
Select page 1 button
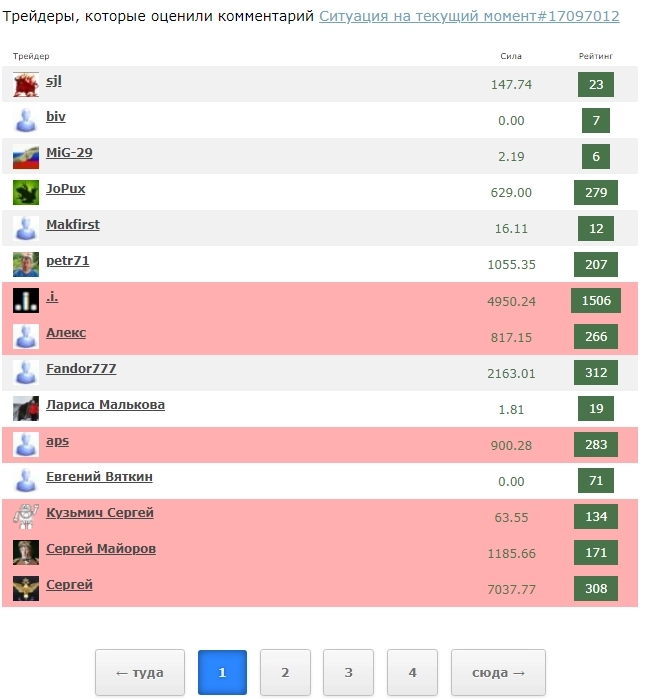pyautogui.click(x=222, y=673)
